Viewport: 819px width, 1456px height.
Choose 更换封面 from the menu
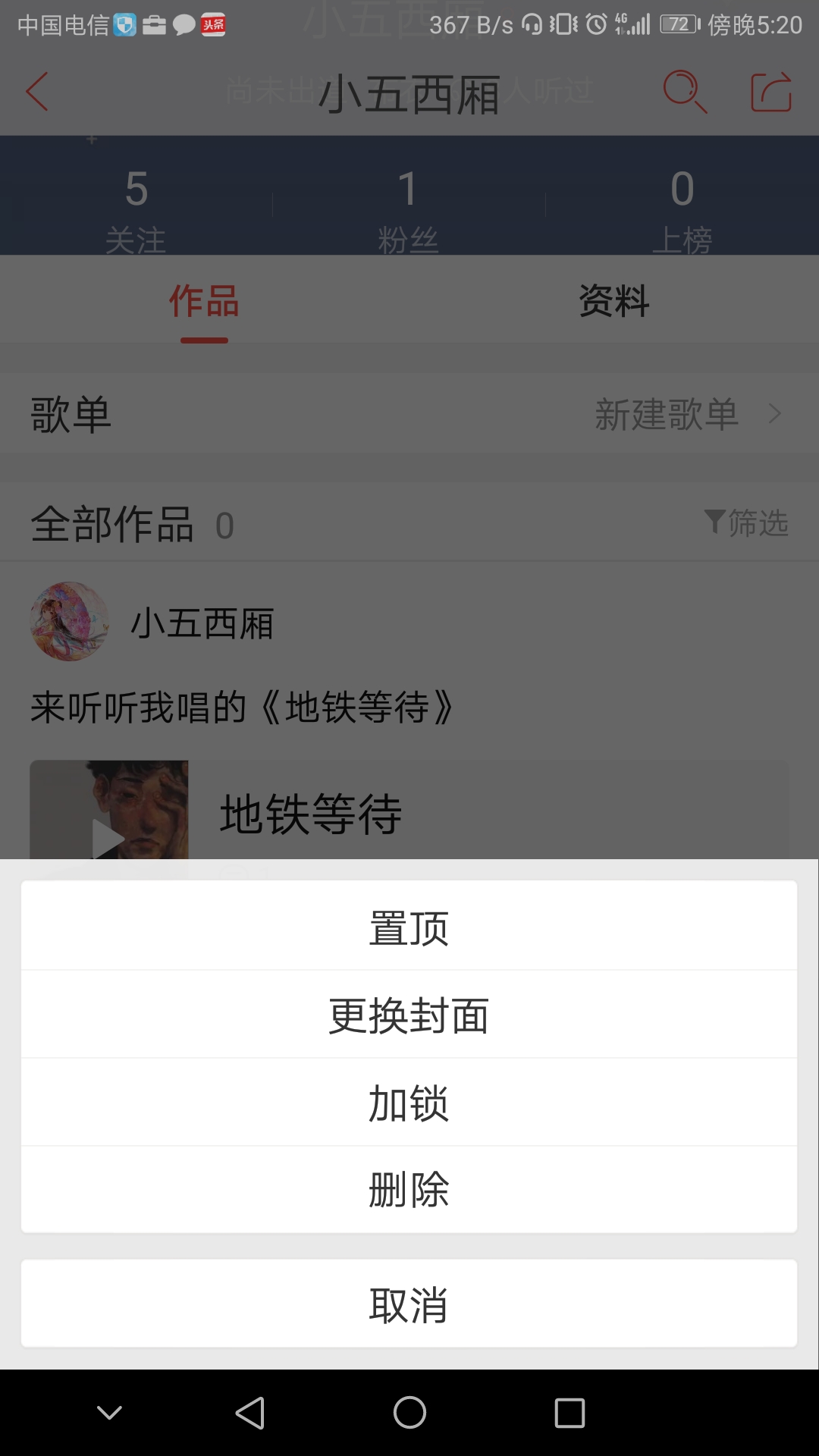pos(409,1014)
